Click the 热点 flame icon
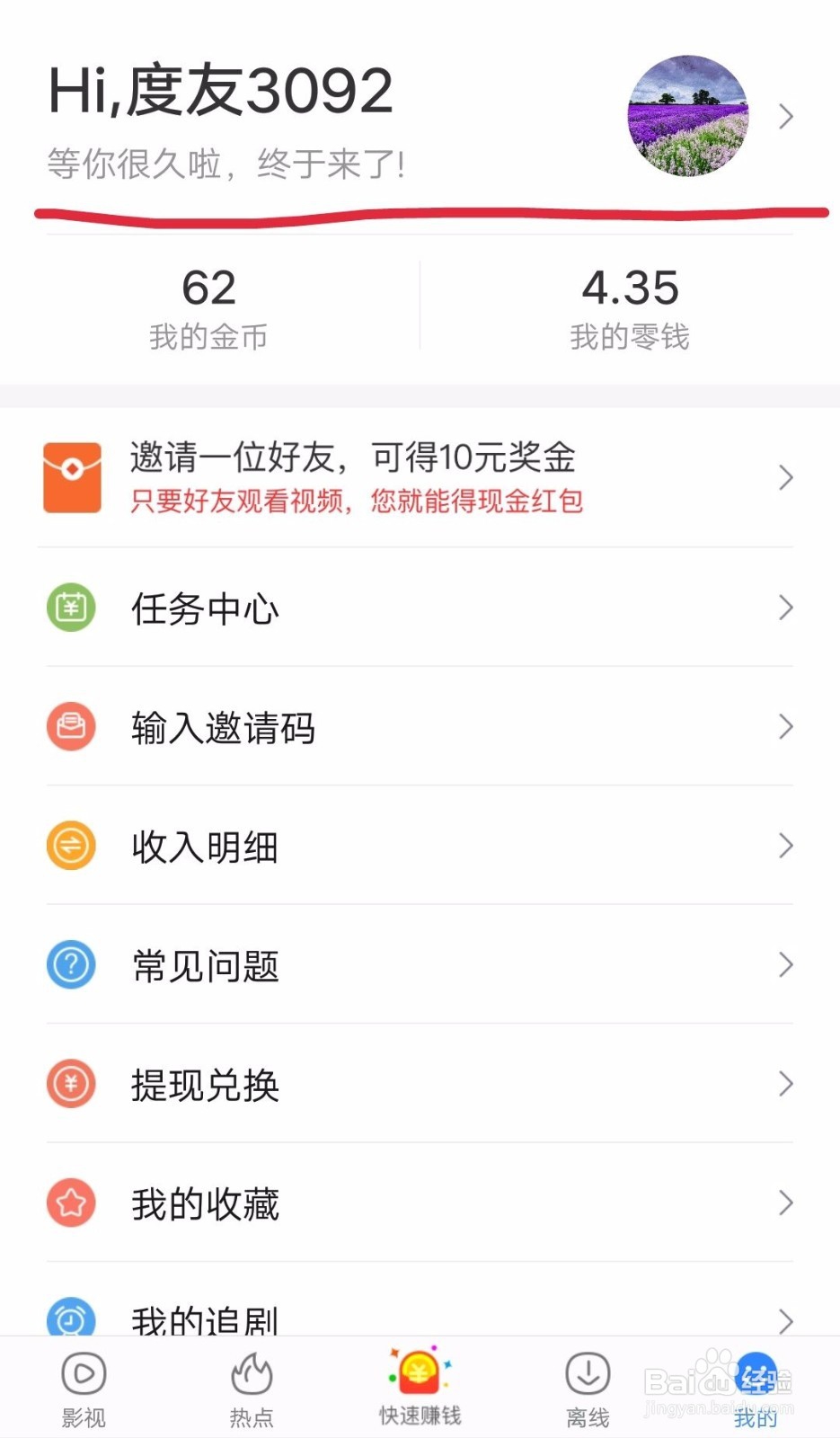This screenshot has width=840, height=1438. (x=251, y=1373)
